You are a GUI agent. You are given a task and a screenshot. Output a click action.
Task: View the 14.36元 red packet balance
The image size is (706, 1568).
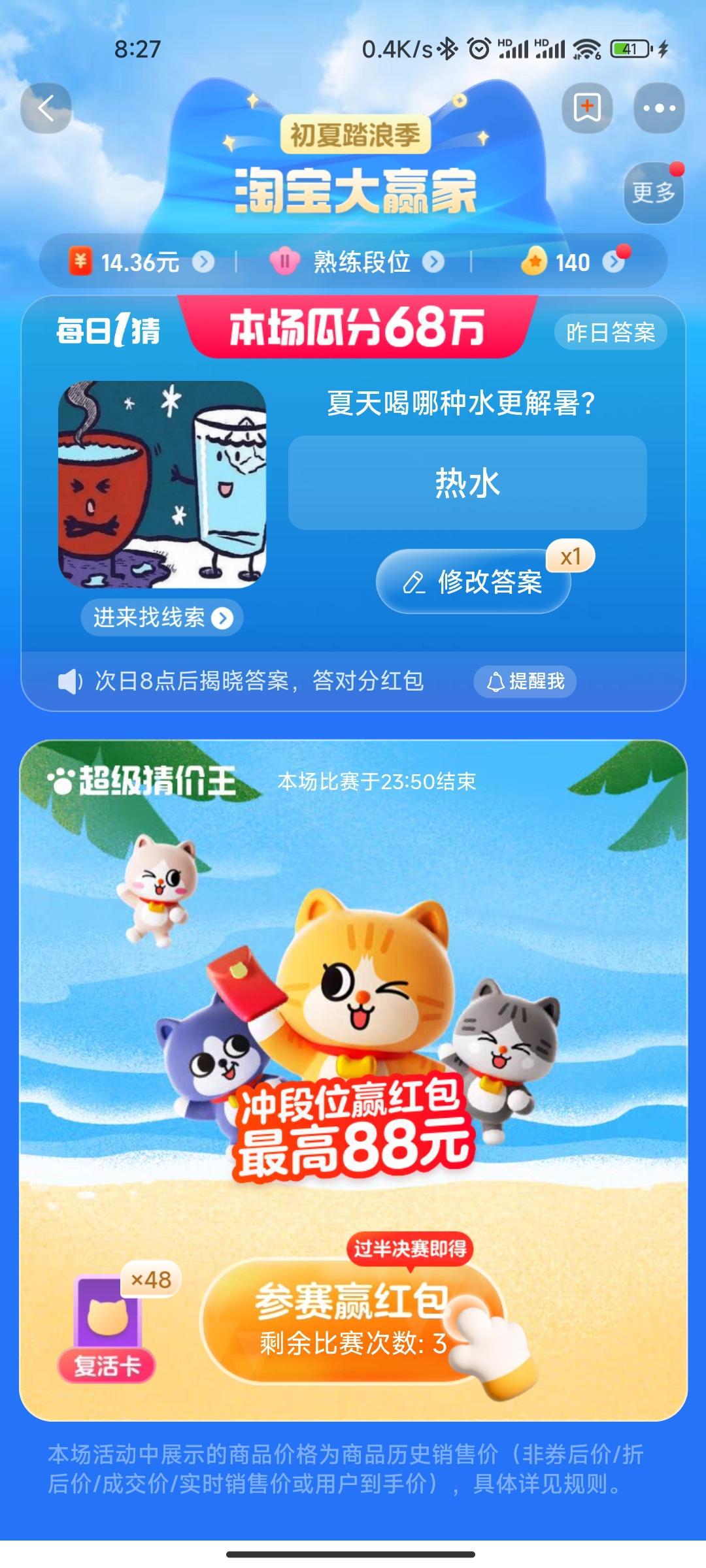click(x=141, y=263)
